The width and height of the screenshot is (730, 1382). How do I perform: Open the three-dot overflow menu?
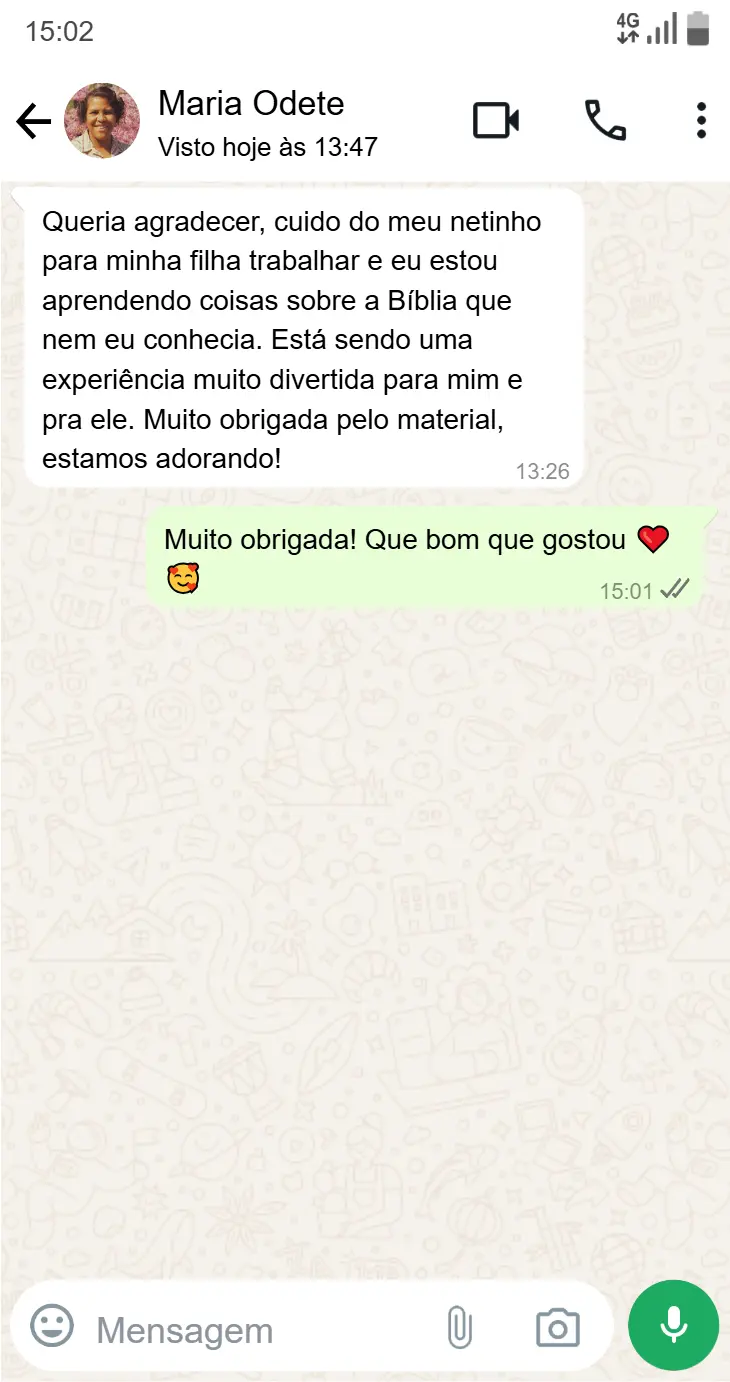point(701,121)
